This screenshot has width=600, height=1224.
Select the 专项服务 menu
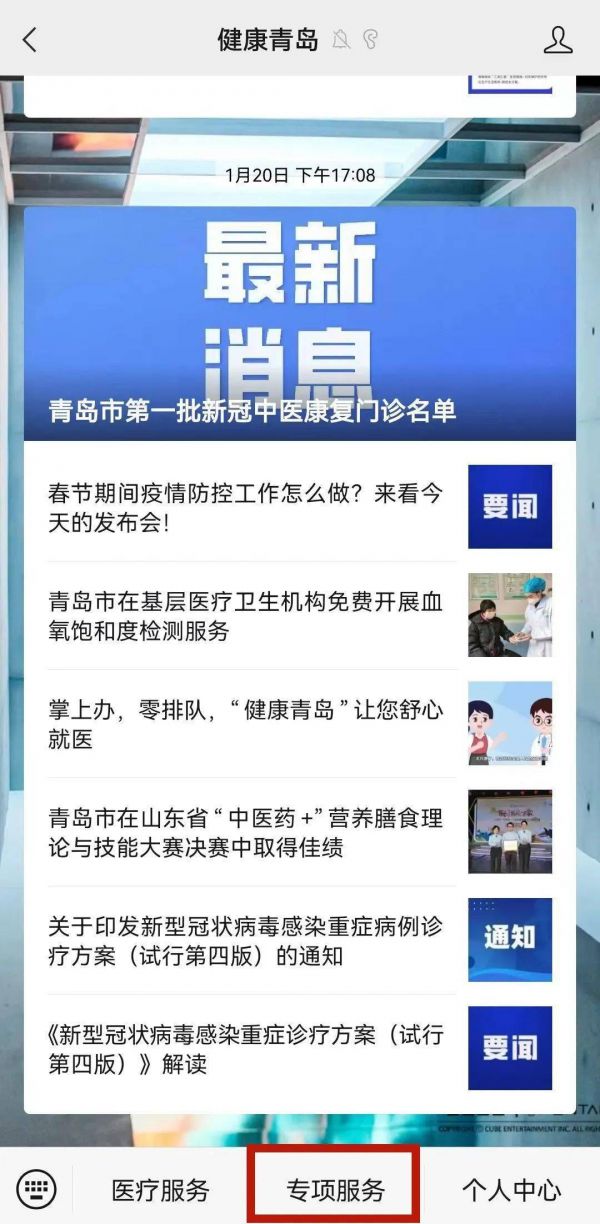point(335,1190)
